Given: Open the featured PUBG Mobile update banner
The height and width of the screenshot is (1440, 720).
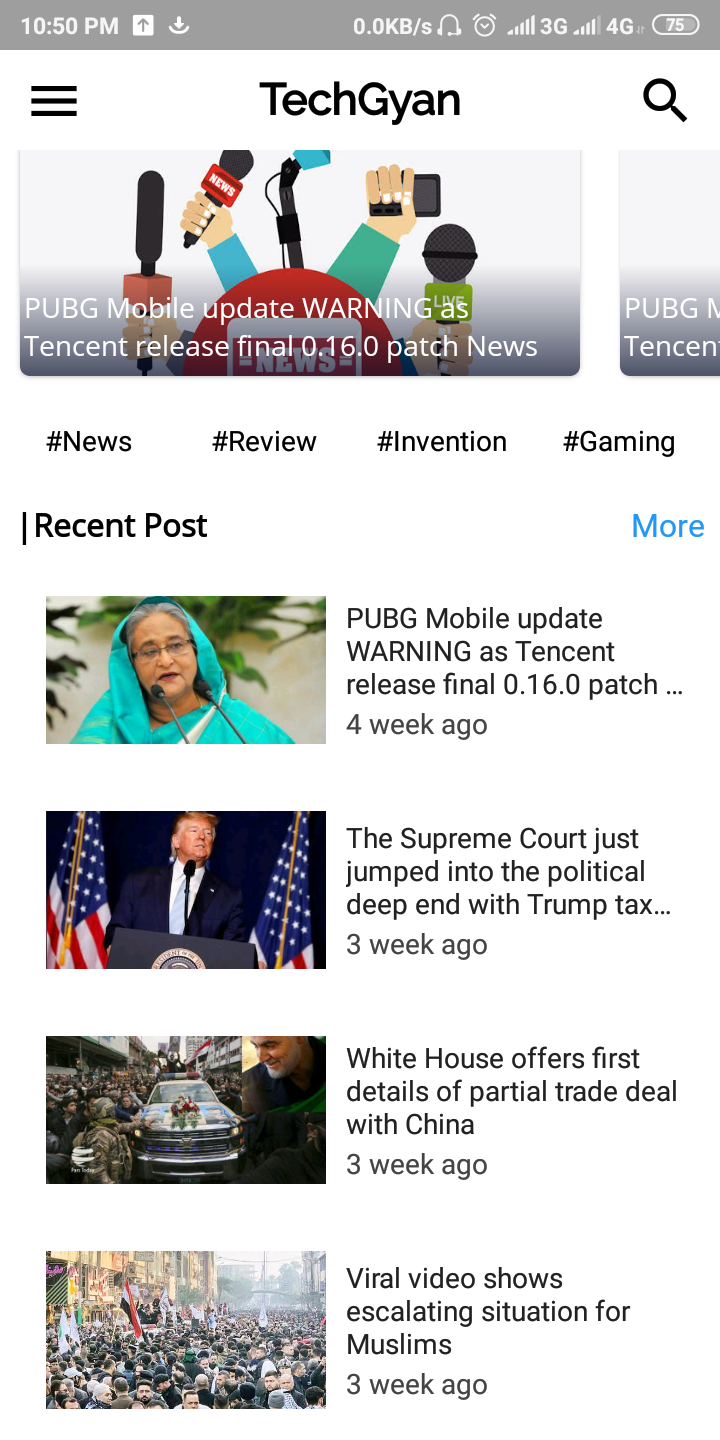Looking at the screenshot, I should coord(300,265).
